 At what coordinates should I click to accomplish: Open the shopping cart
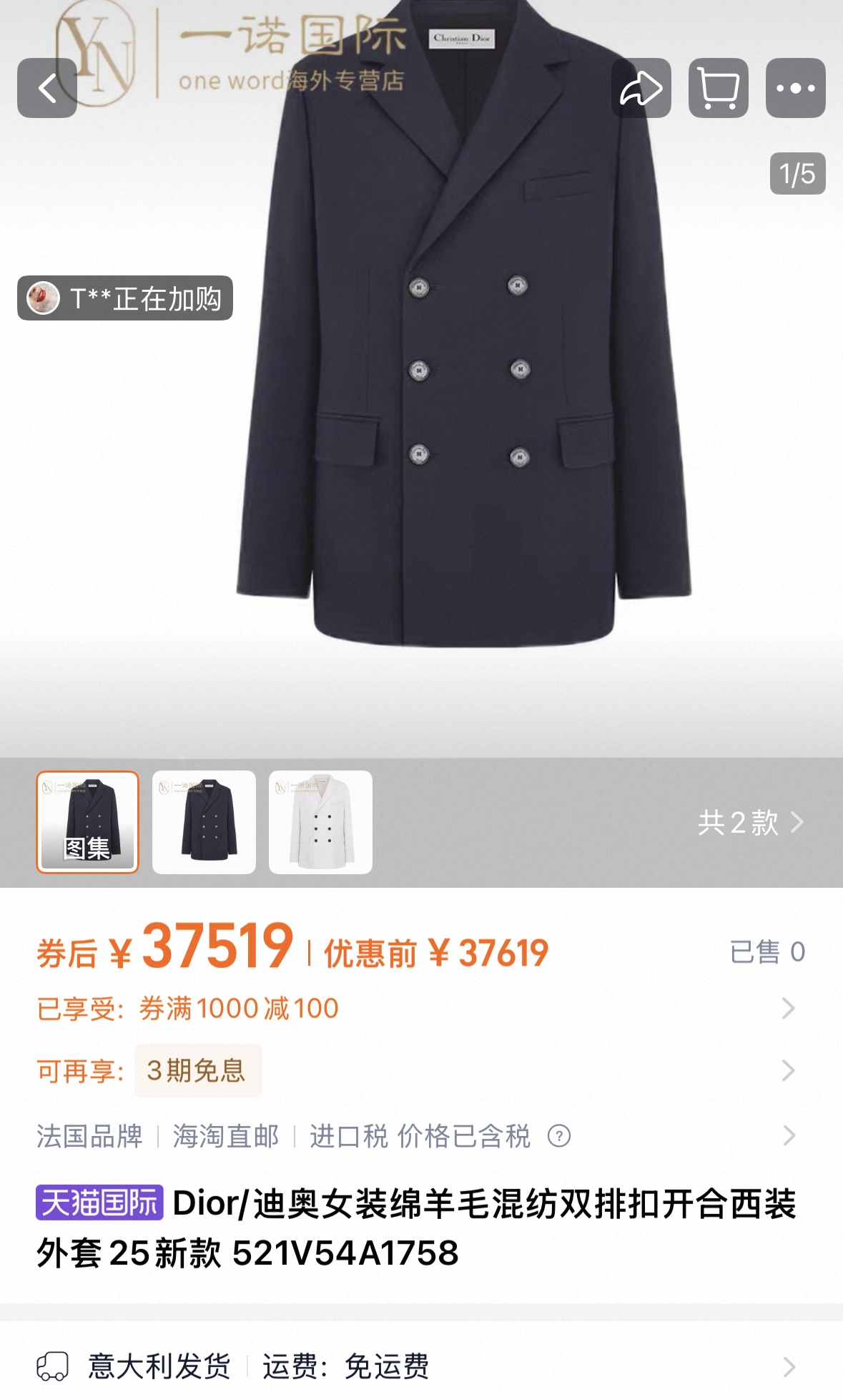tap(718, 88)
